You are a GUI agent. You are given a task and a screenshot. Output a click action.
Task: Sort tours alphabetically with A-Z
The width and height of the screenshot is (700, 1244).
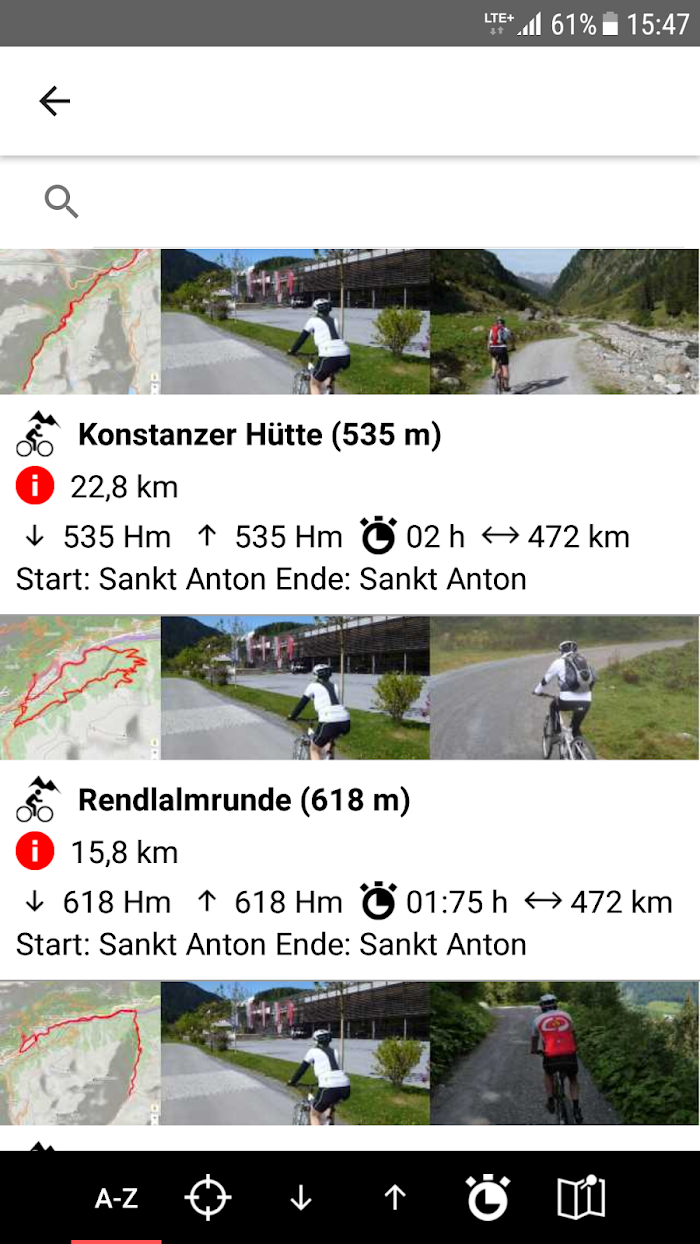click(x=116, y=1198)
